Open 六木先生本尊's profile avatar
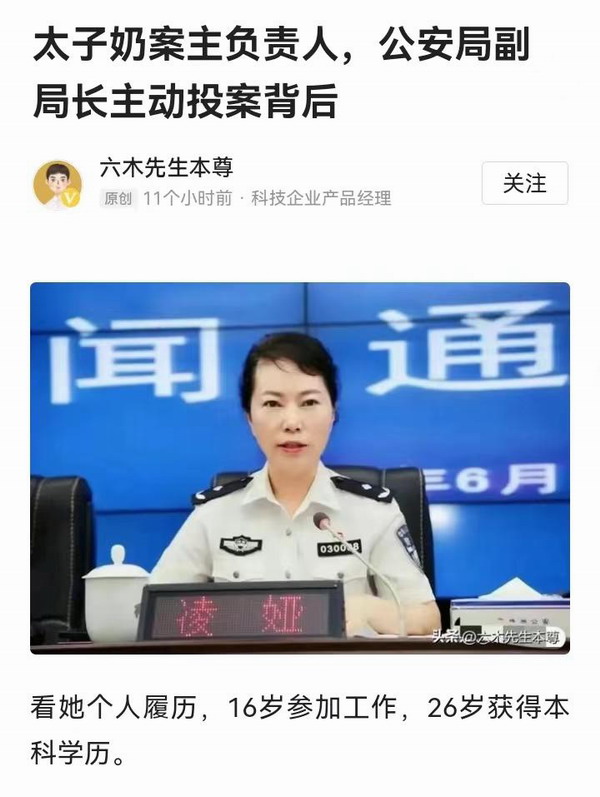The image size is (600, 797). 58,183
